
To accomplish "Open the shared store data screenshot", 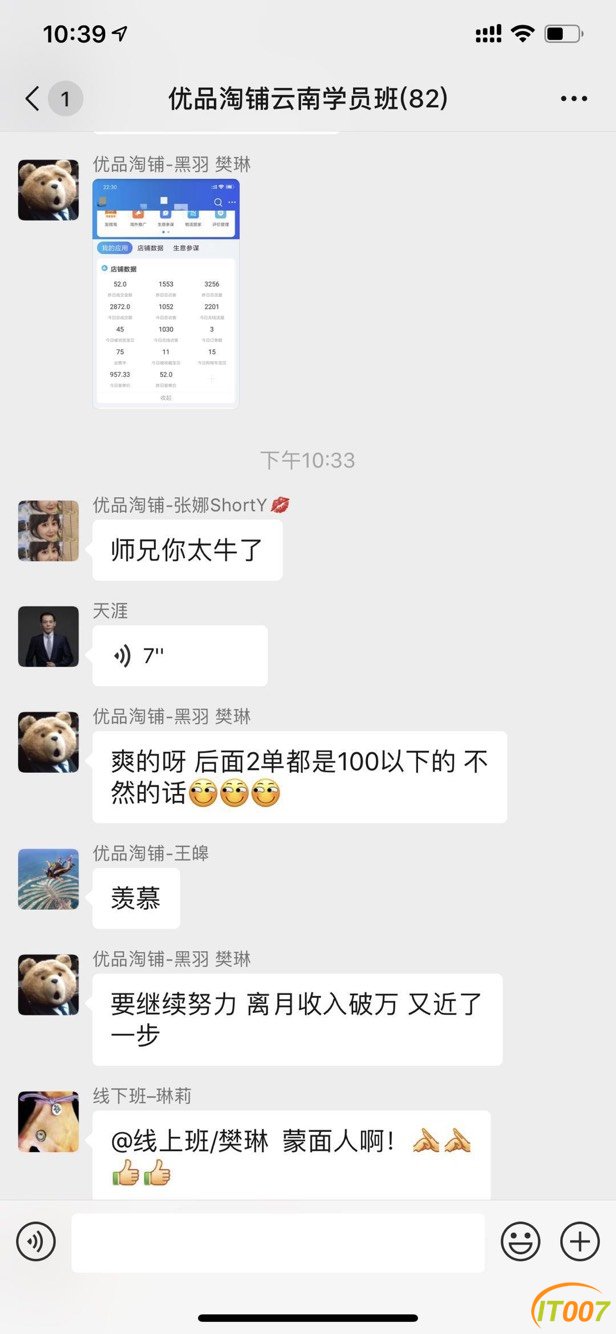I will point(166,293).
